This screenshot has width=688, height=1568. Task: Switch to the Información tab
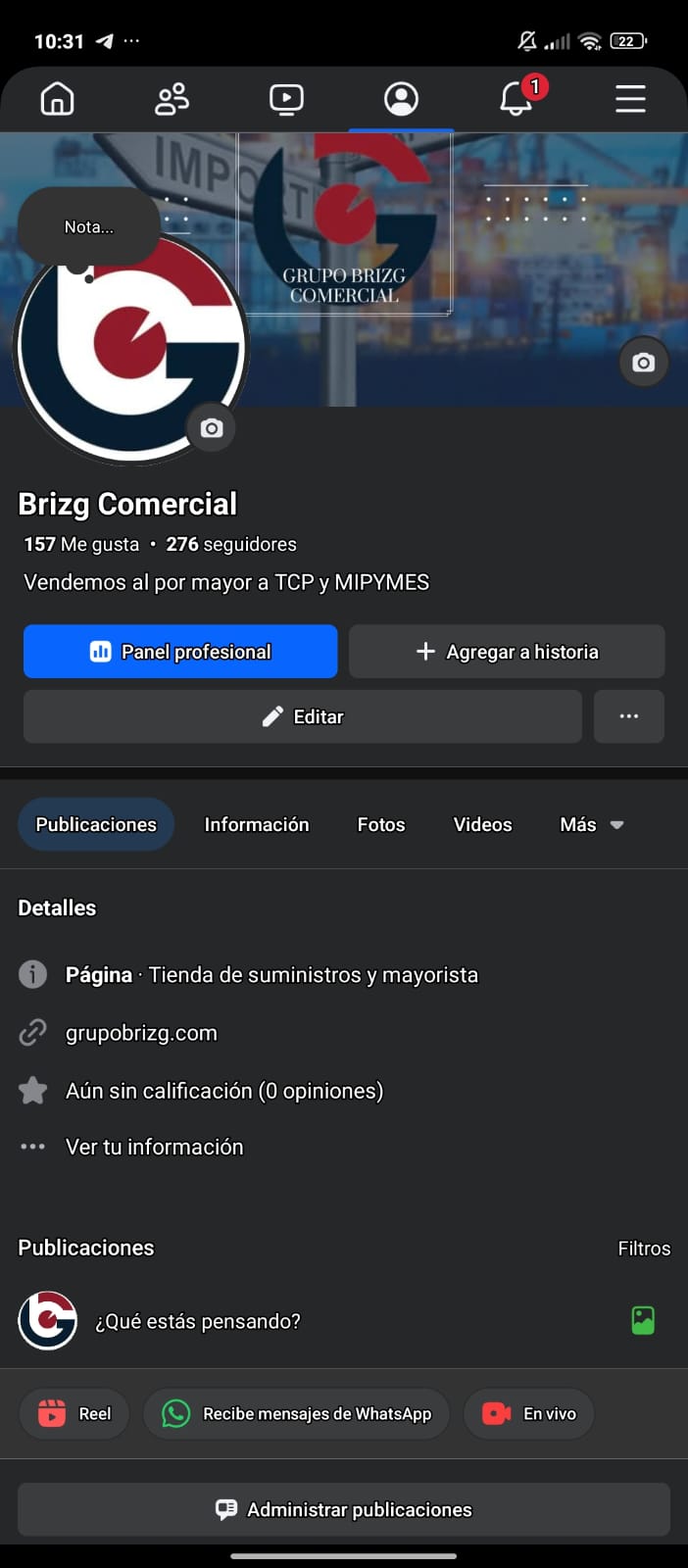pyautogui.click(x=257, y=825)
